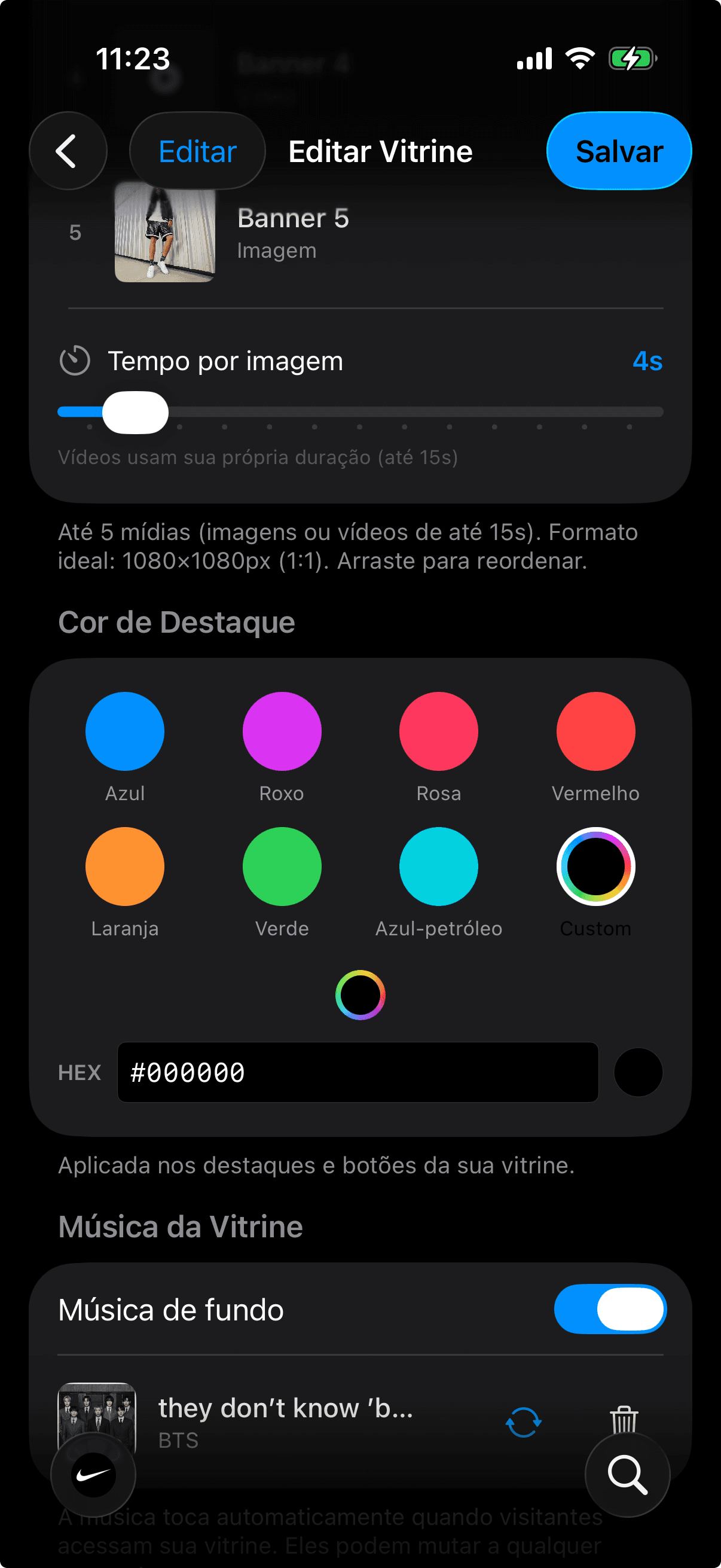This screenshot has height=1568, width=721.
Task: Pick the Verde color swatch
Action: pyautogui.click(x=282, y=866)
